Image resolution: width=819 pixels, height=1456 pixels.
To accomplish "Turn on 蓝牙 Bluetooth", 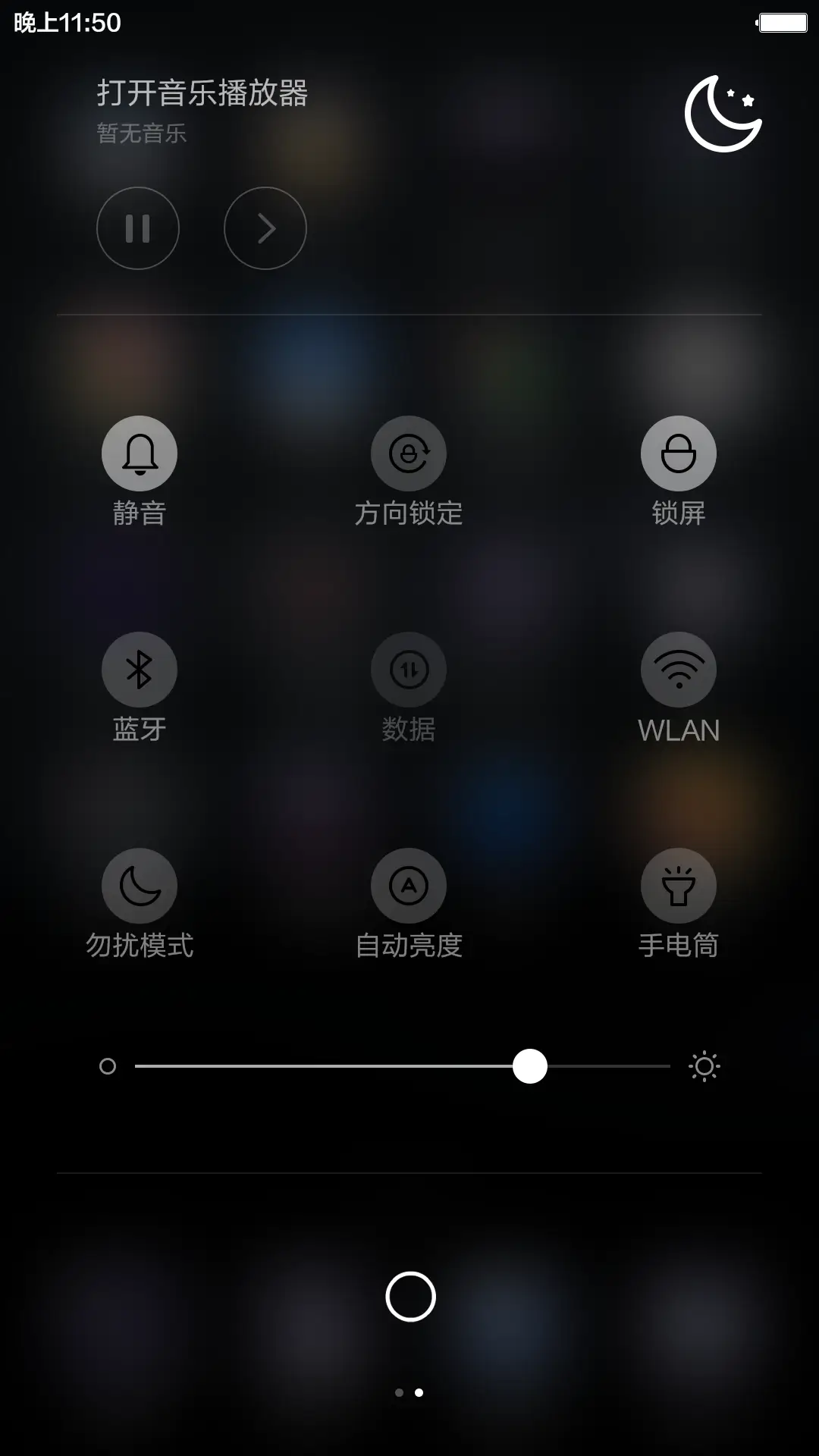I will (139, 669).
